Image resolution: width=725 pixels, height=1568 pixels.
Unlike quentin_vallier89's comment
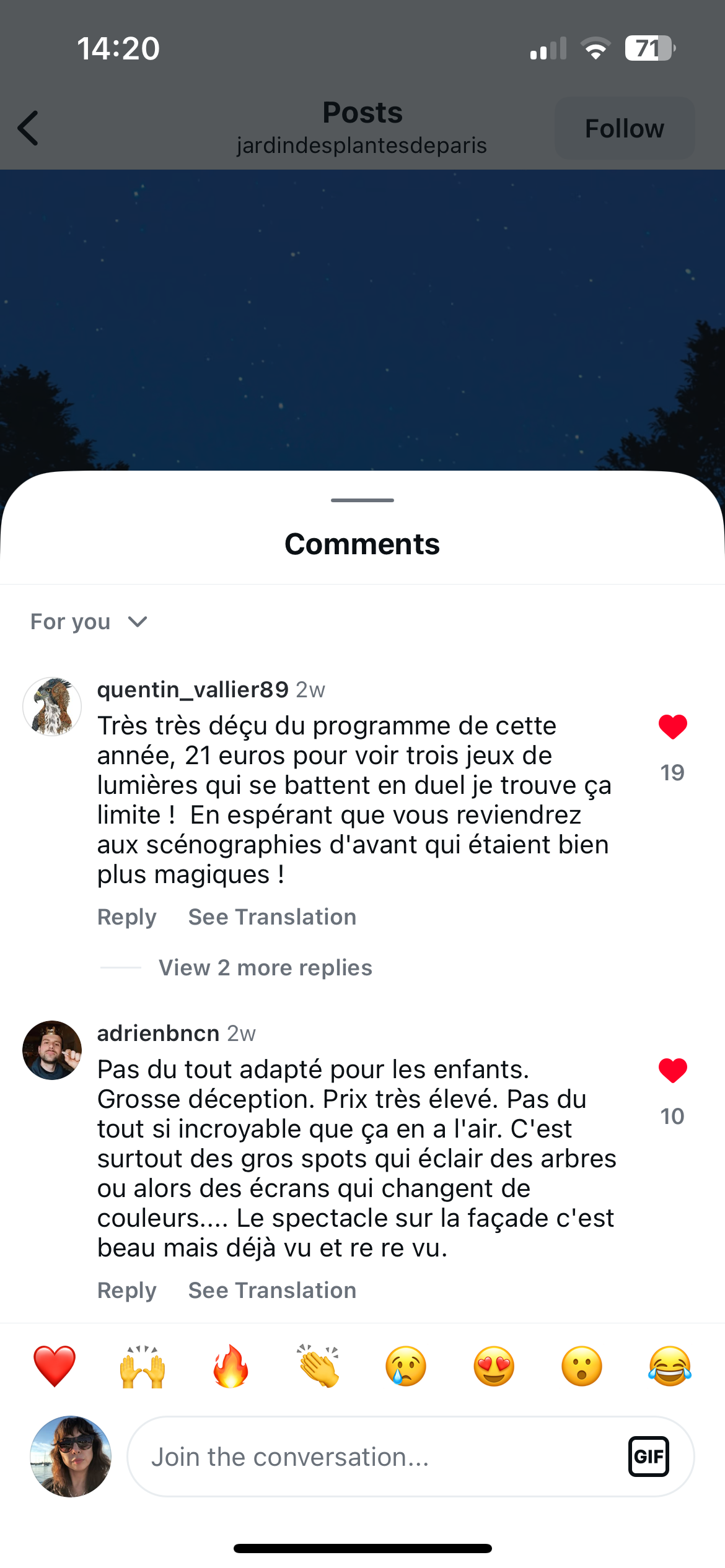[672, 727]
